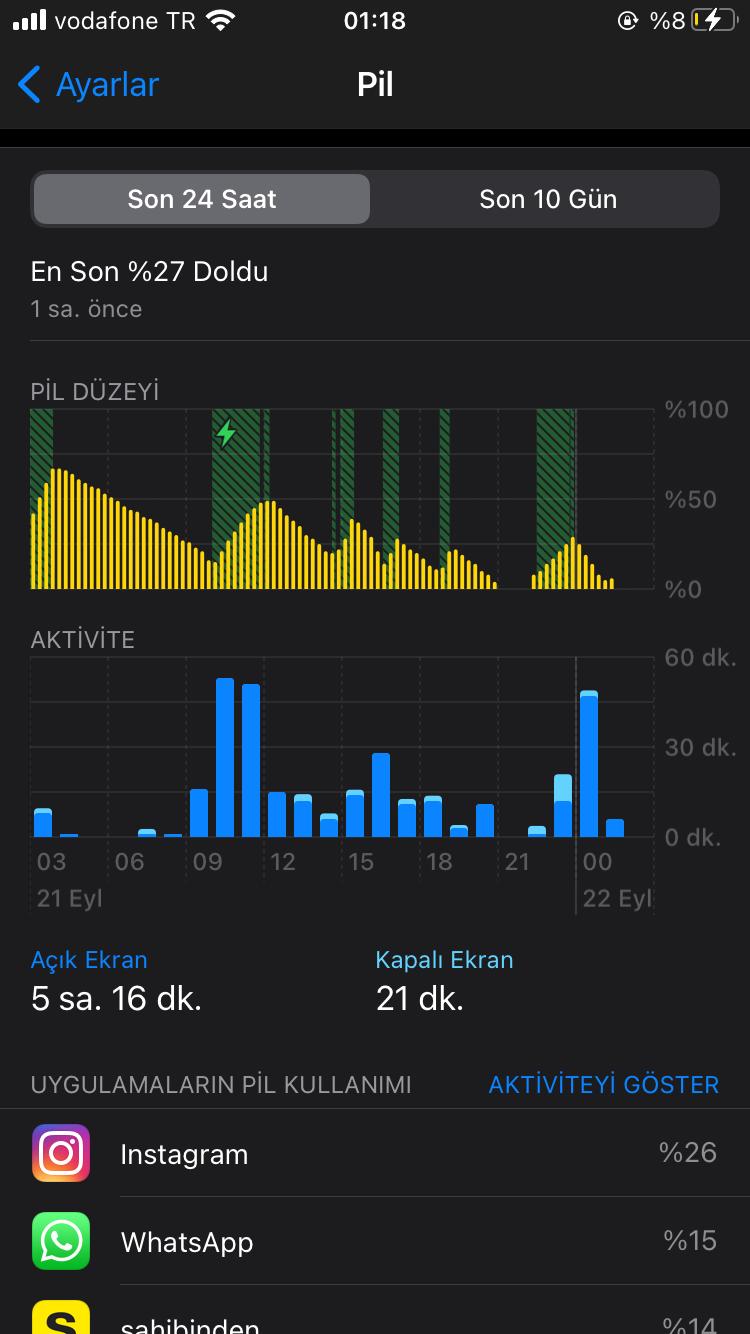Open WhatsApp battery usage row
The image size is (750, 1334).
coord(375,1241)
